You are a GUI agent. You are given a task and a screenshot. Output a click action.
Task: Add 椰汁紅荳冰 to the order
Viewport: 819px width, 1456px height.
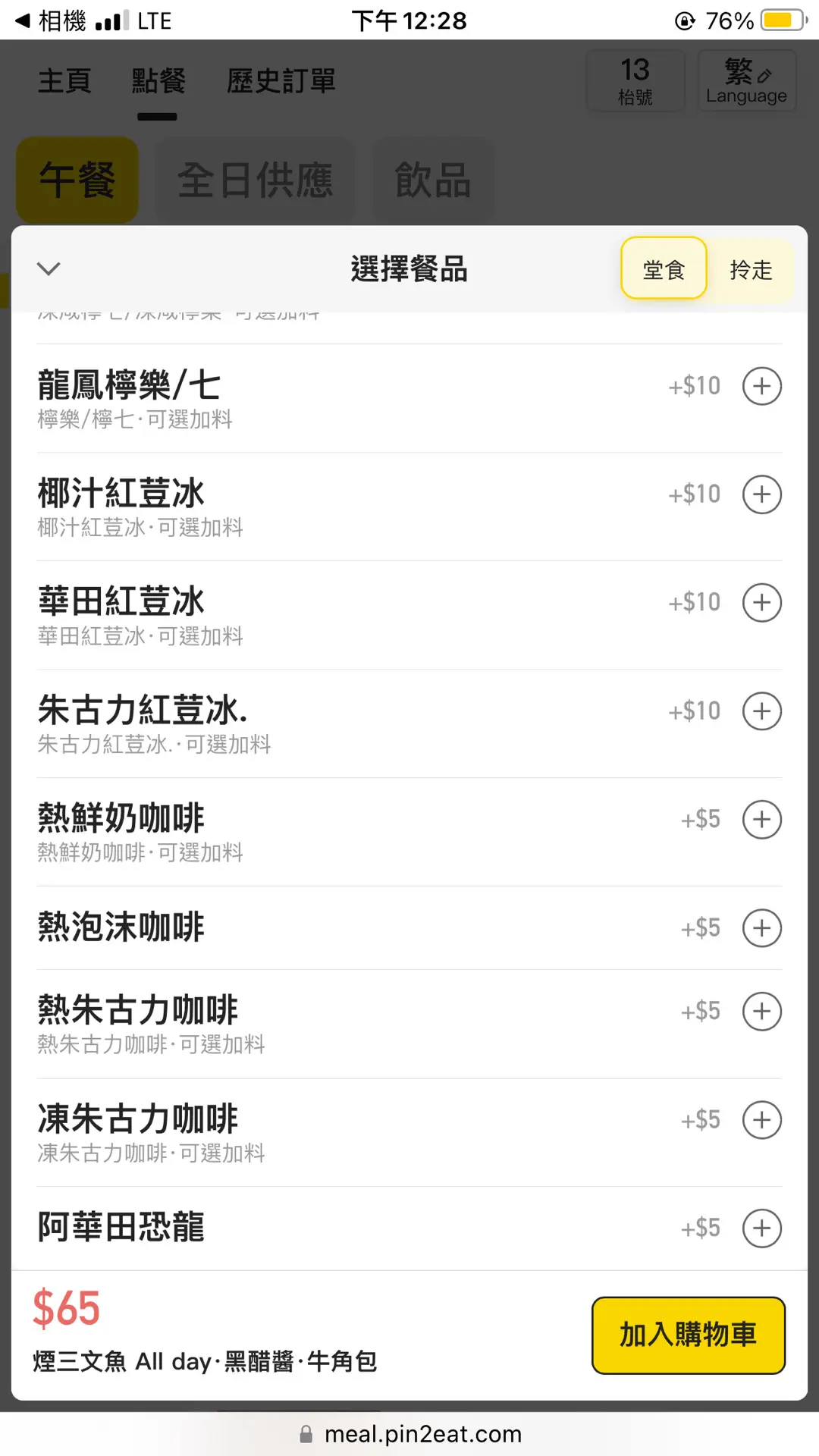tap(761, 494)
